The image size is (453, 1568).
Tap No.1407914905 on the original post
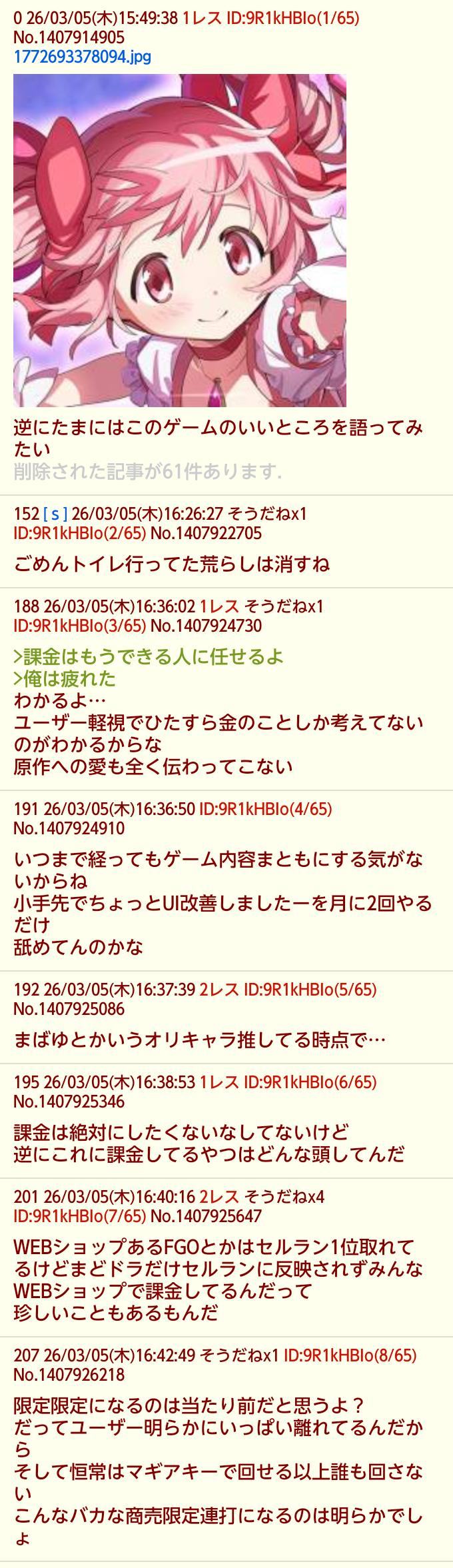click(x=69, y=38)
